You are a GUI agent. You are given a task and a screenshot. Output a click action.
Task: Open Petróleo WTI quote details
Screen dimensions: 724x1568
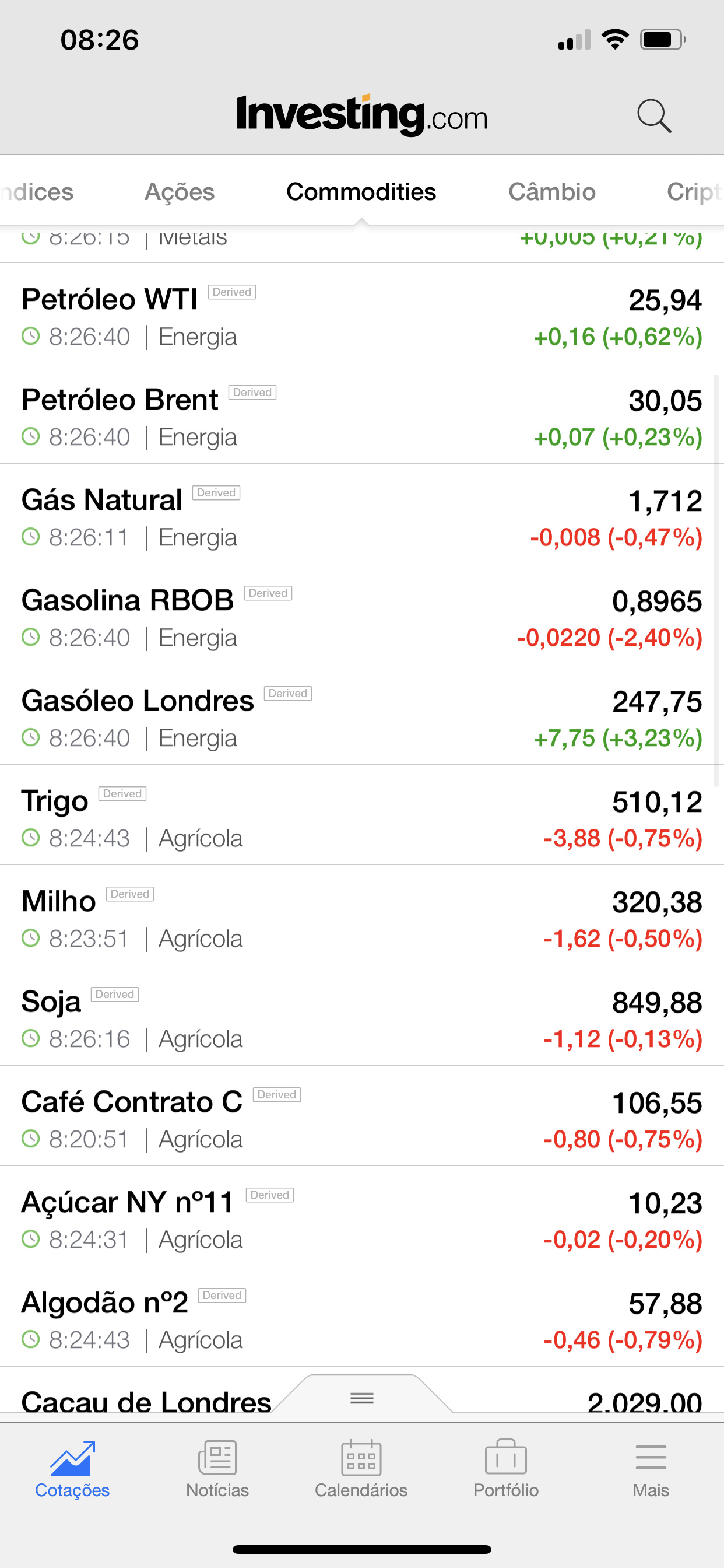pos(361,314)
